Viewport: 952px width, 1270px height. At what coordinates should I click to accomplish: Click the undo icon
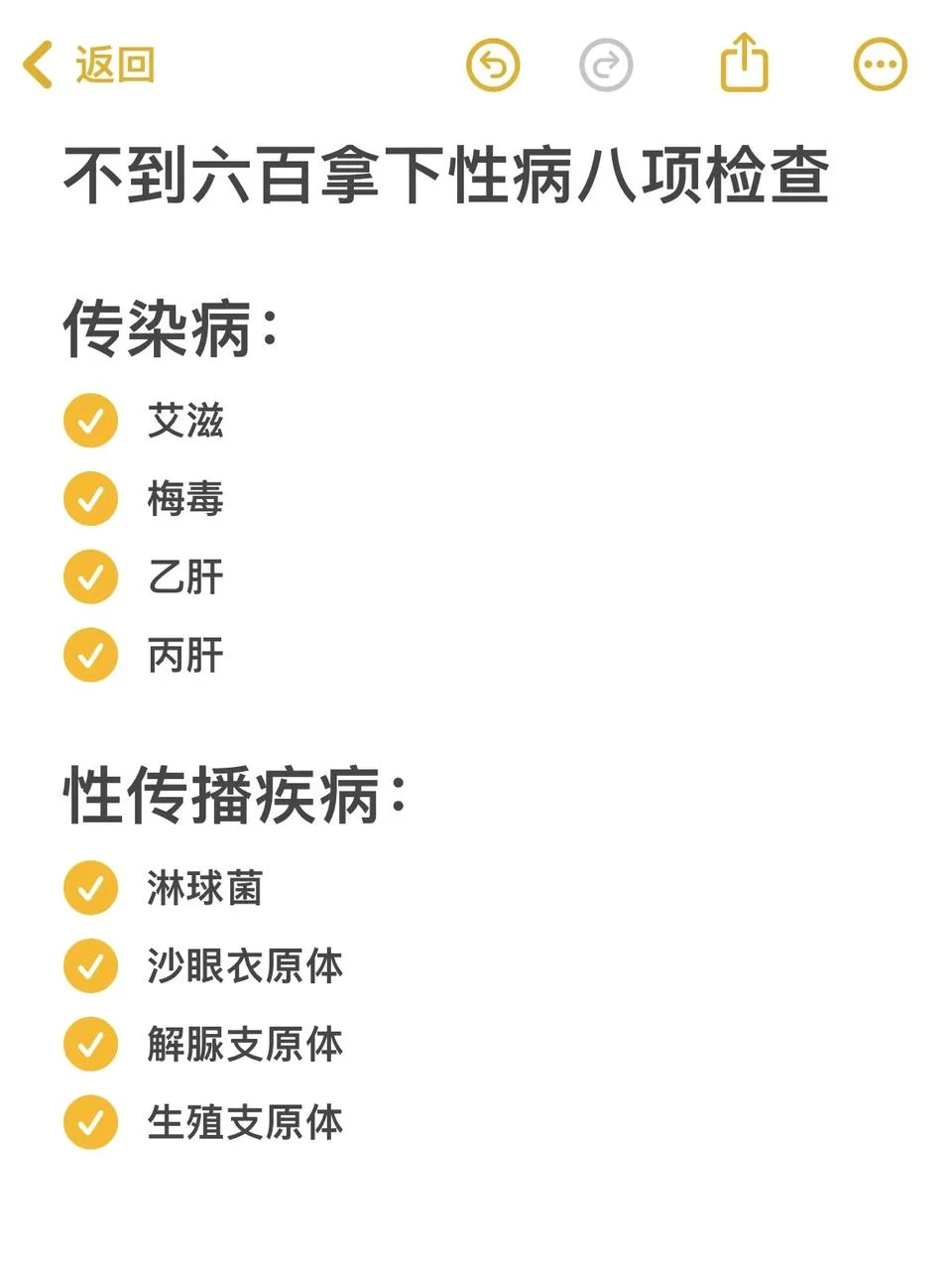pyautogui.click(x=493, y=63)
